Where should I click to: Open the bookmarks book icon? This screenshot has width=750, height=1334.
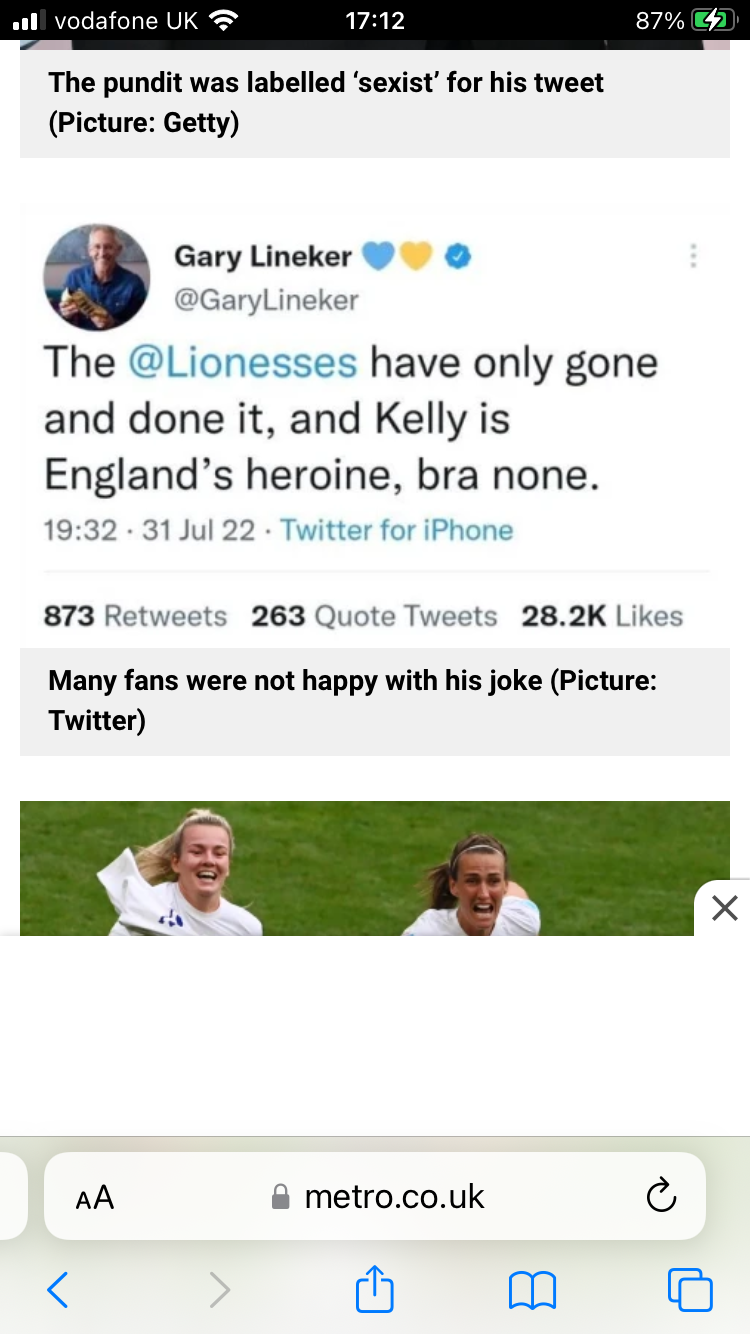[x=532, y=1290]
